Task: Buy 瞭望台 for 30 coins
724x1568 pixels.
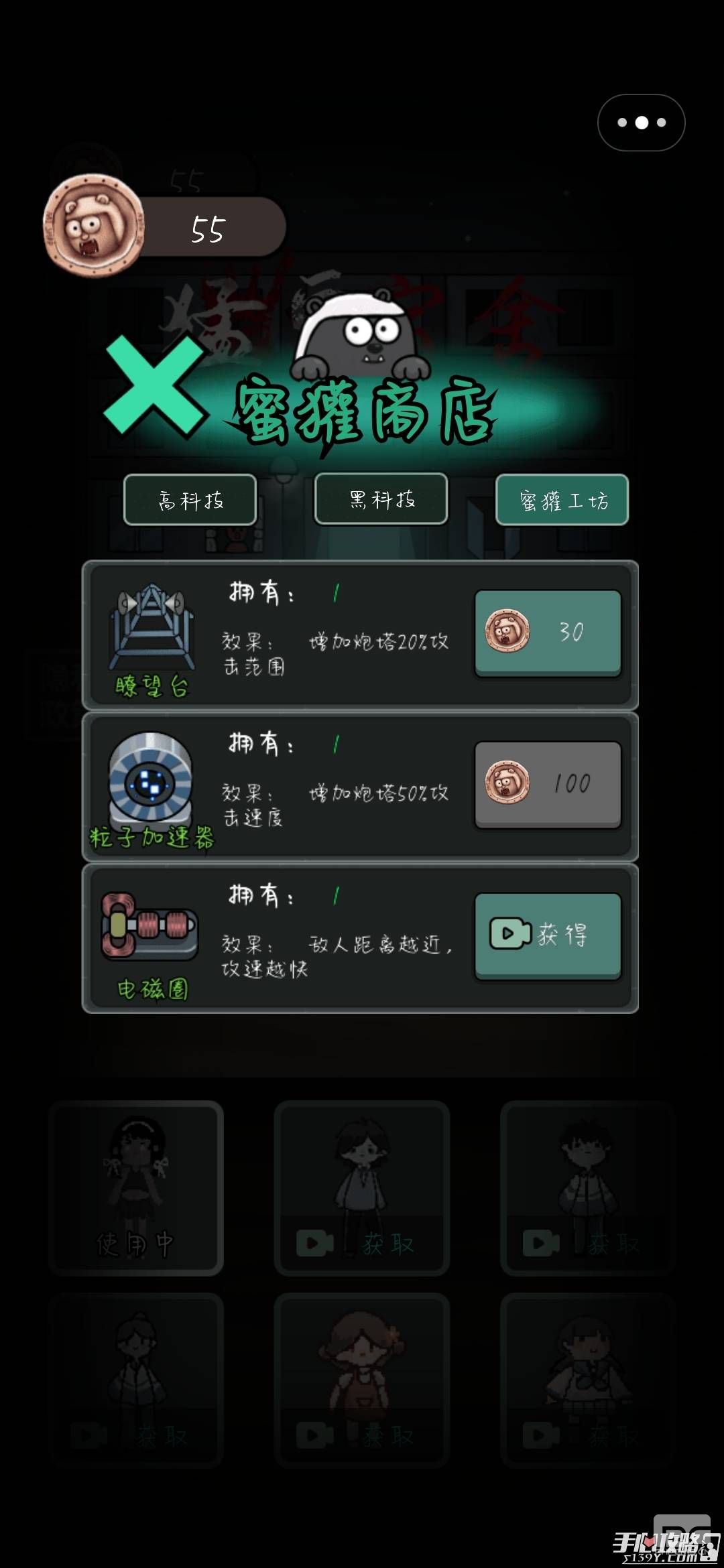Action: (548, 633)
